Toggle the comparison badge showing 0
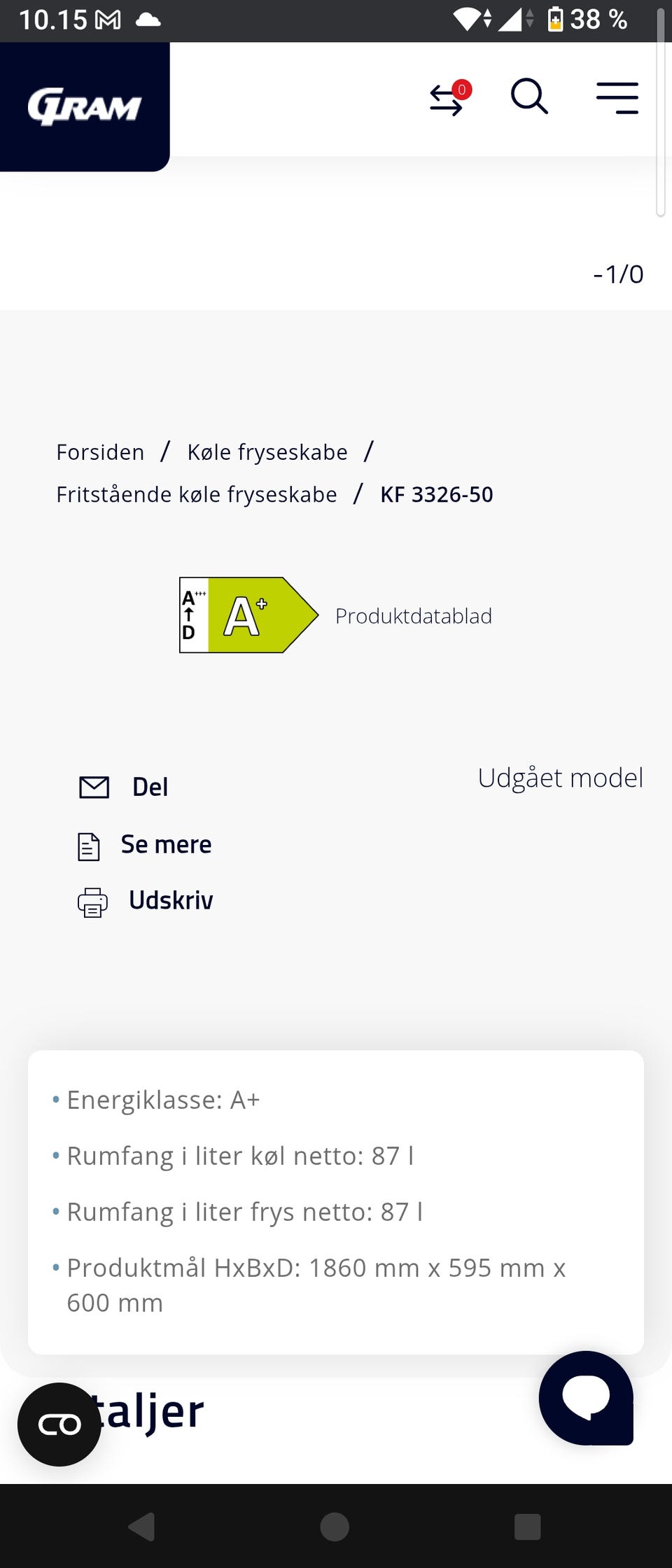672x1568 pixels. [462, 89]
